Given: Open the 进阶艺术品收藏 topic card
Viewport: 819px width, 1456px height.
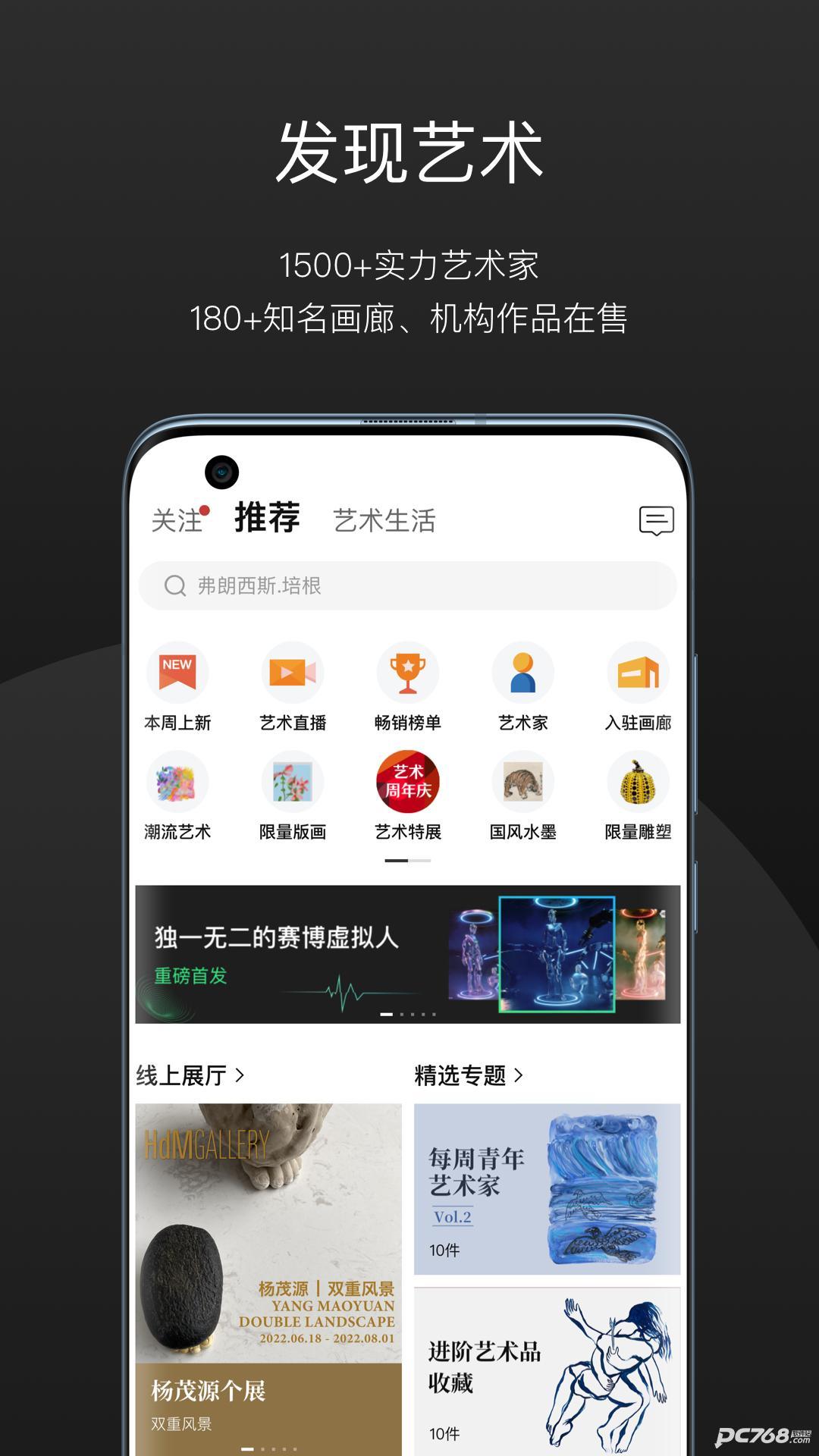Looking at the screenshot, I should 548,1373.
